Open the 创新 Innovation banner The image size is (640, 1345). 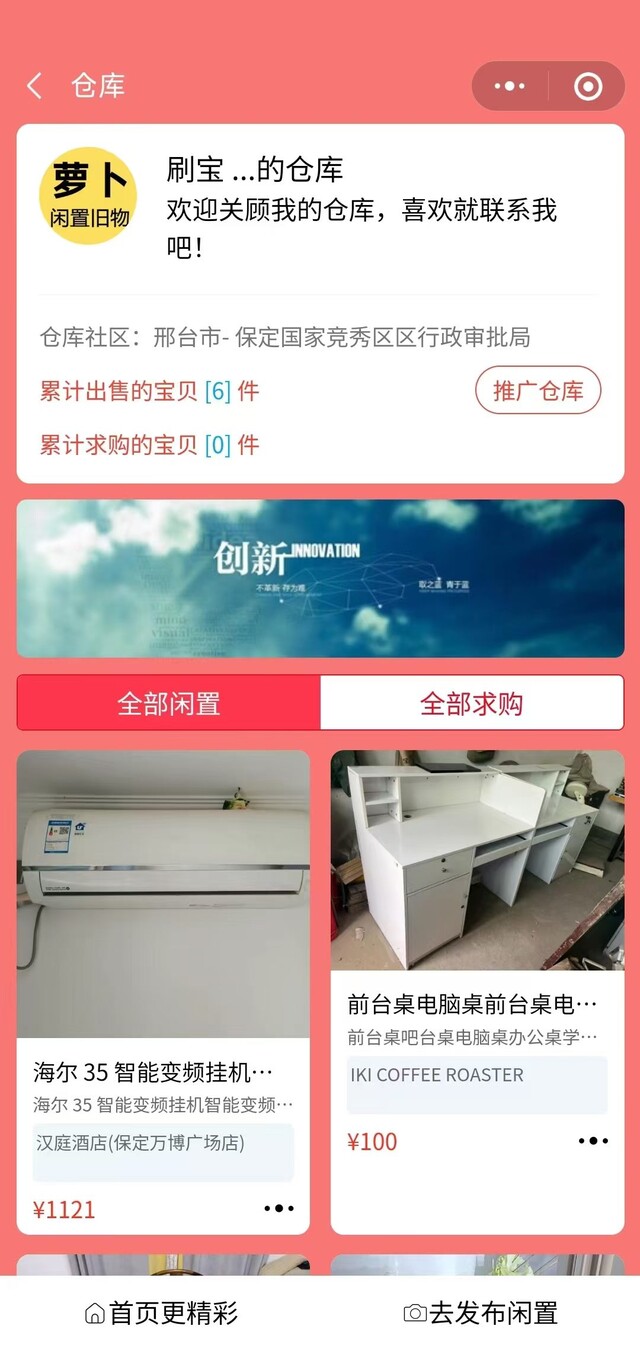pyautogui.click(x=320, y=578)
